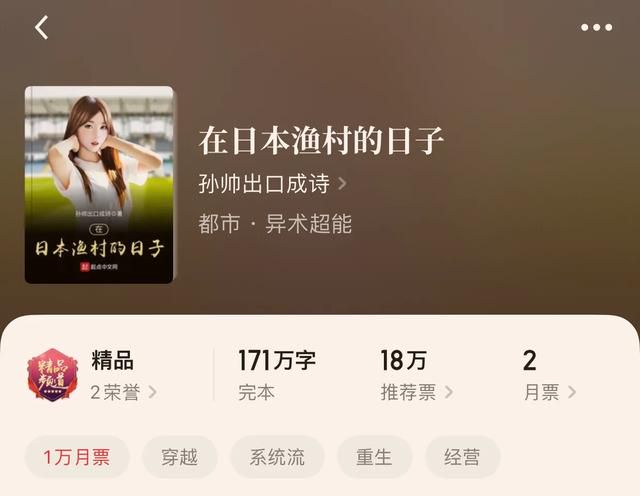This screenshot has height=496, width=640.
Task: Open the 重生 tag chip
Action: pos(374,457)
